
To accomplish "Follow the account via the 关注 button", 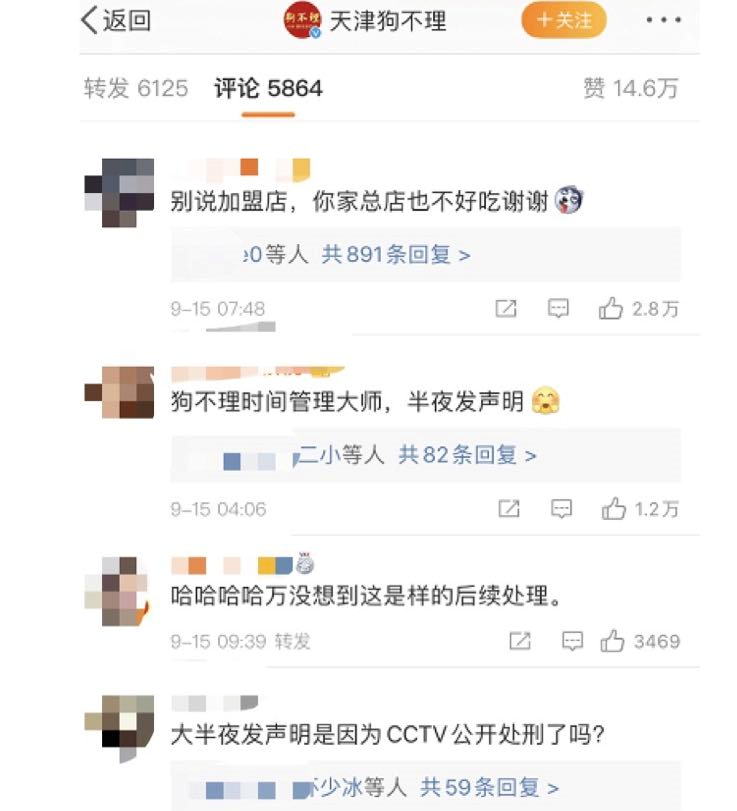I will coord(563,20).
